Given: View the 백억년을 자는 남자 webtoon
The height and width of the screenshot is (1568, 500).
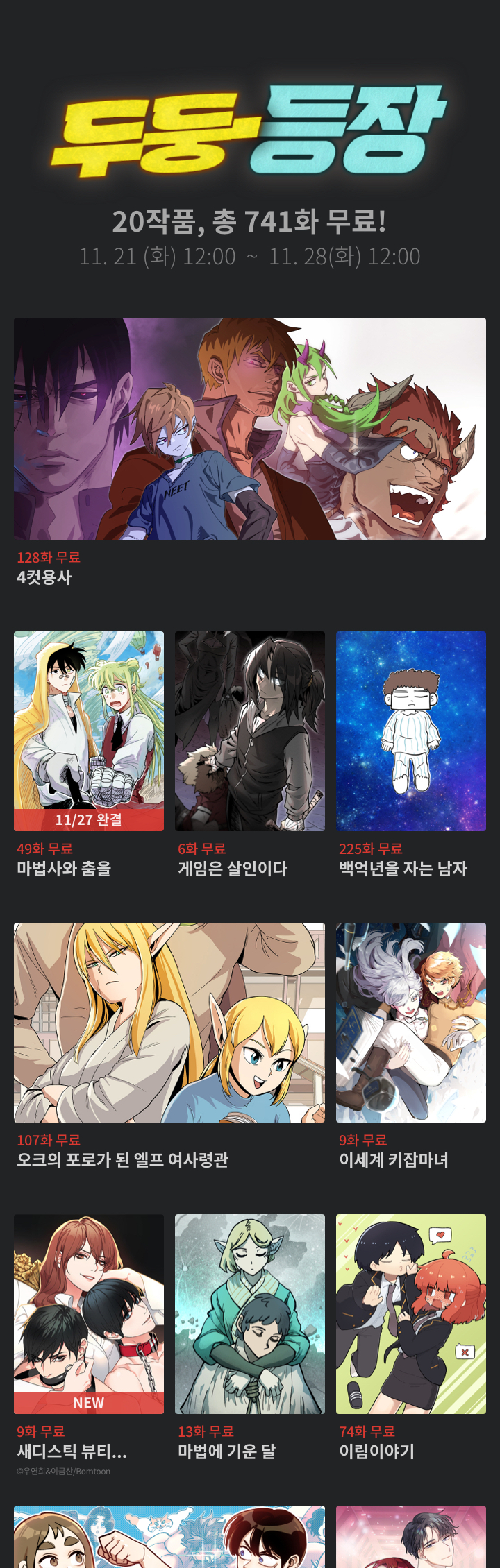Looking at the screenshot, I should pos(411,731).
